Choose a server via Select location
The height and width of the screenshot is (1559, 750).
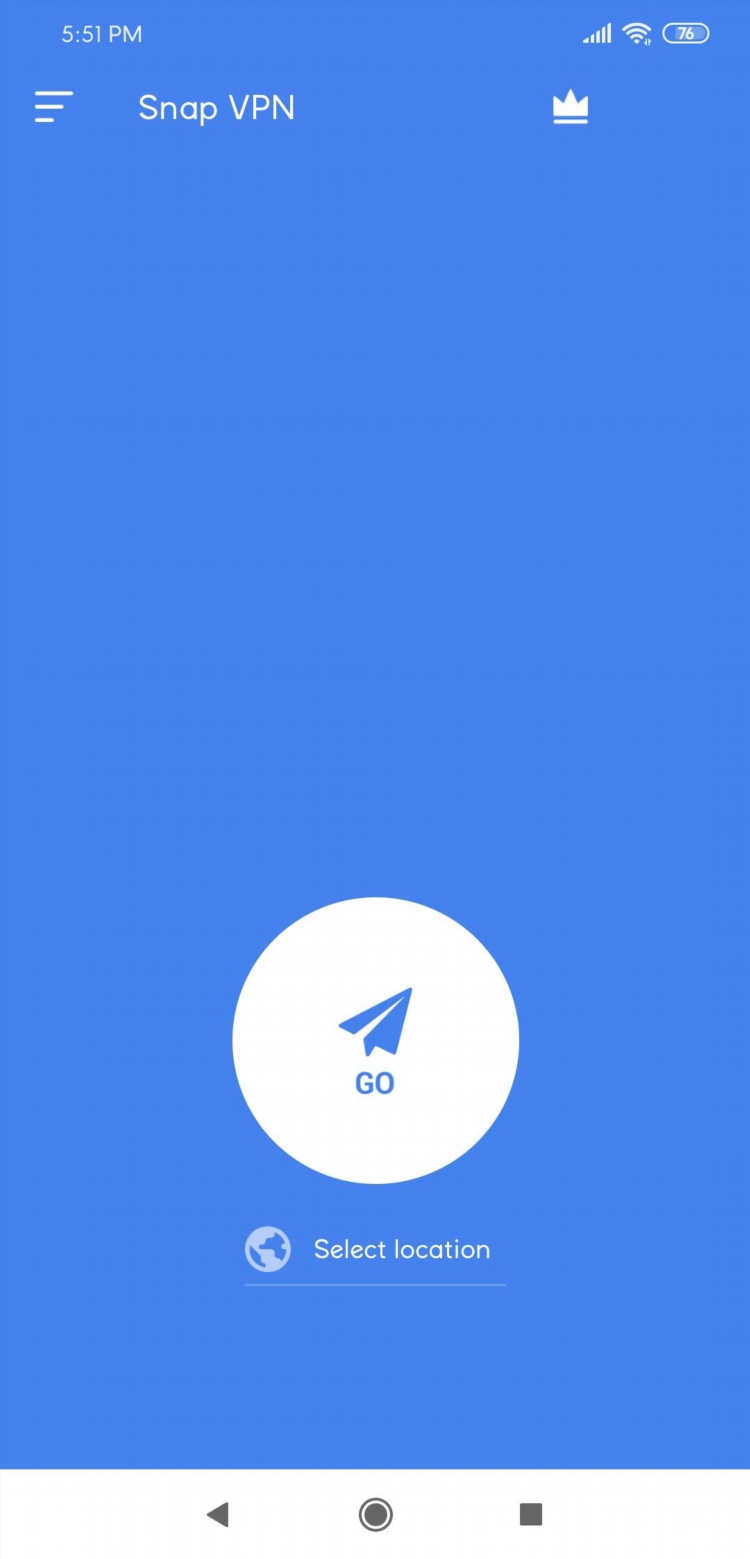376,1250
